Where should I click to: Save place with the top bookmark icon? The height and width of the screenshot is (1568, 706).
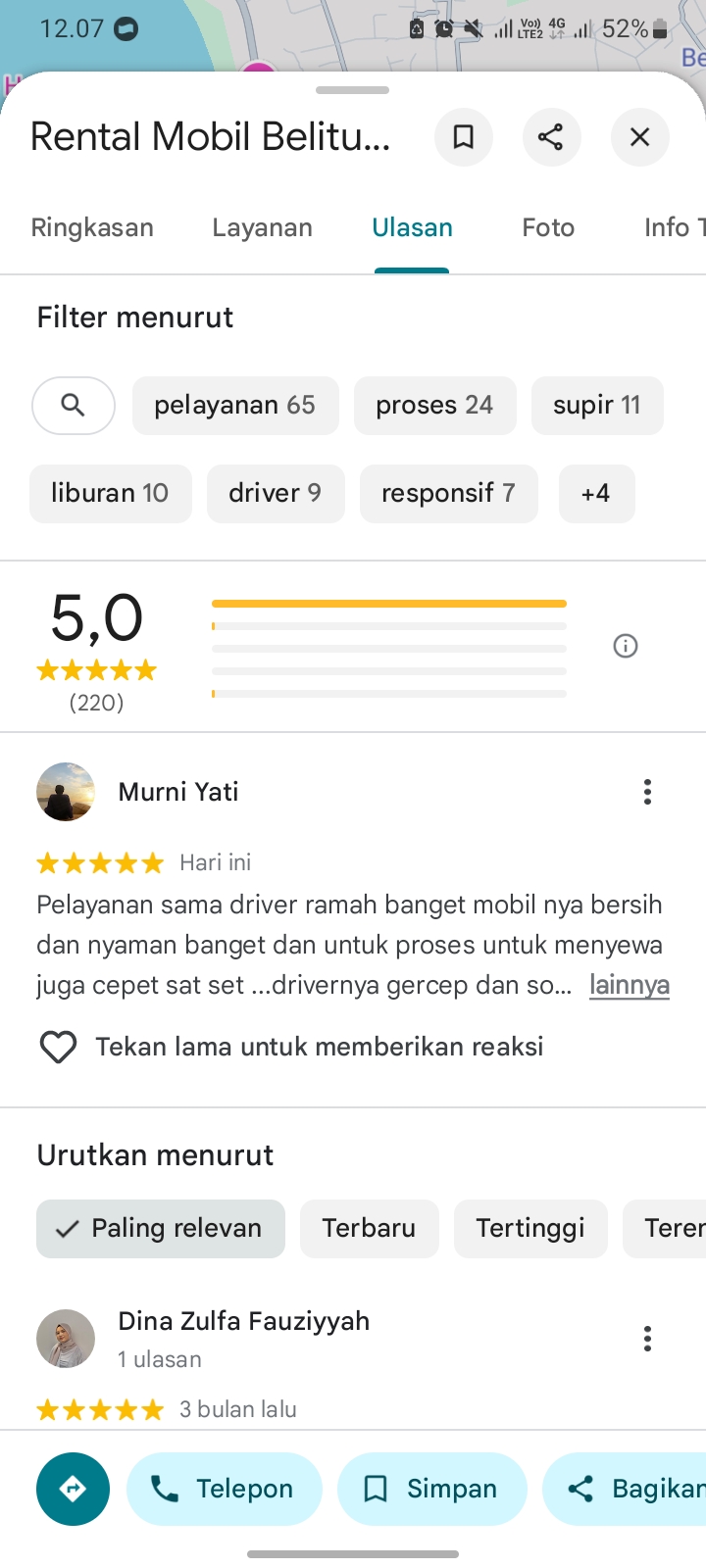pyautogui.click(x=463, y=137)
